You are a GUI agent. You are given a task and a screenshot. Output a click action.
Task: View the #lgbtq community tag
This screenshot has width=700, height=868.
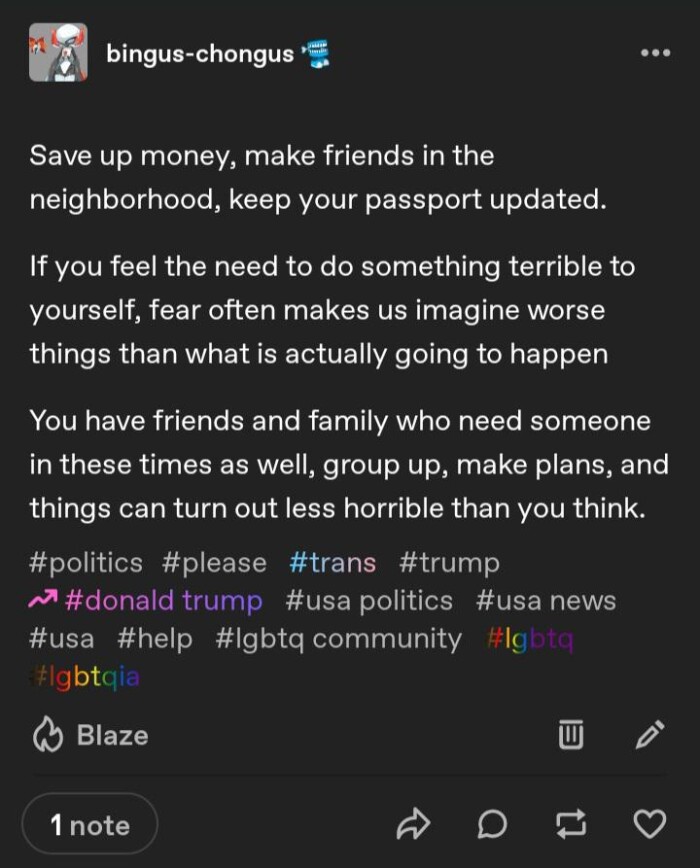click(339, 639)
